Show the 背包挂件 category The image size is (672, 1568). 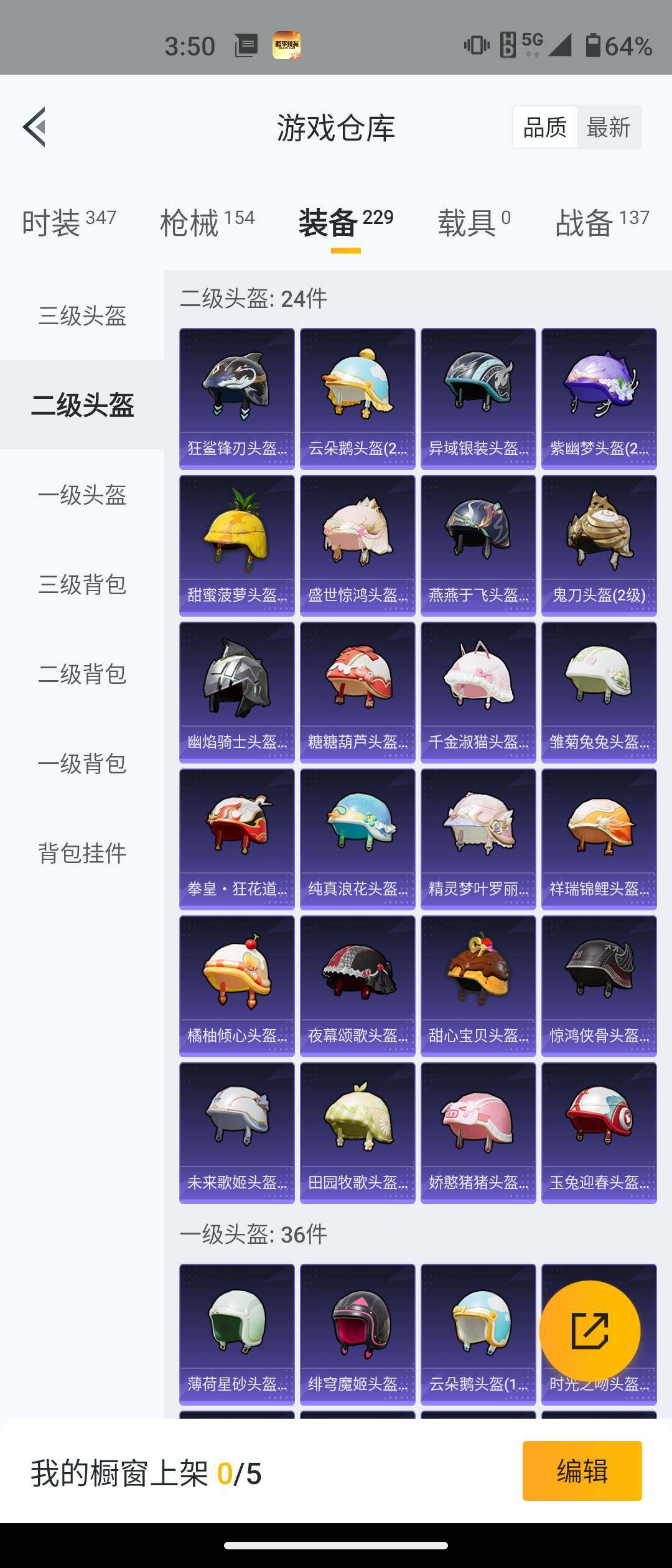point(82,853)
